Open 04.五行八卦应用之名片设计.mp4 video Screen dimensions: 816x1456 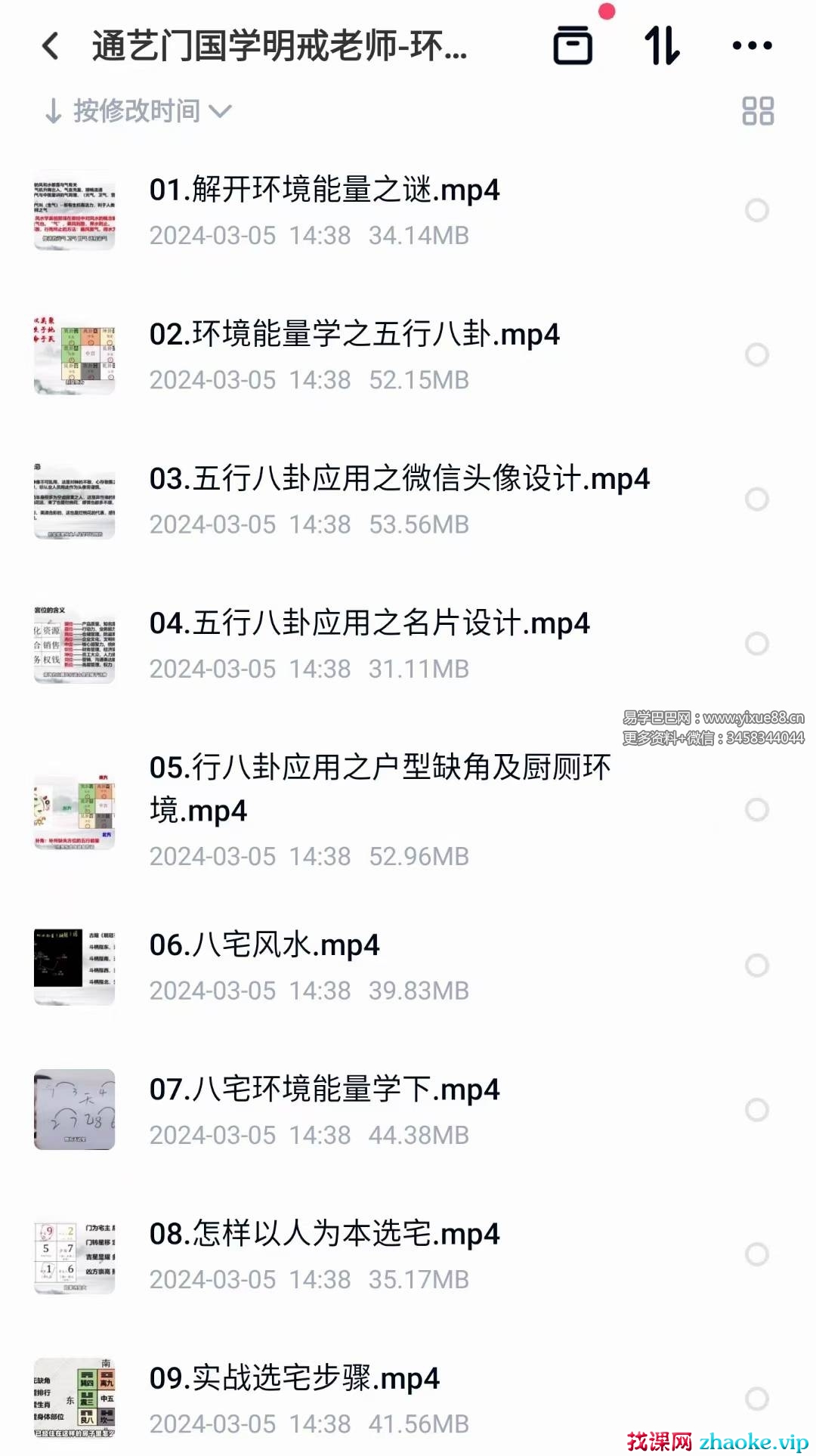tap(369, 623)
